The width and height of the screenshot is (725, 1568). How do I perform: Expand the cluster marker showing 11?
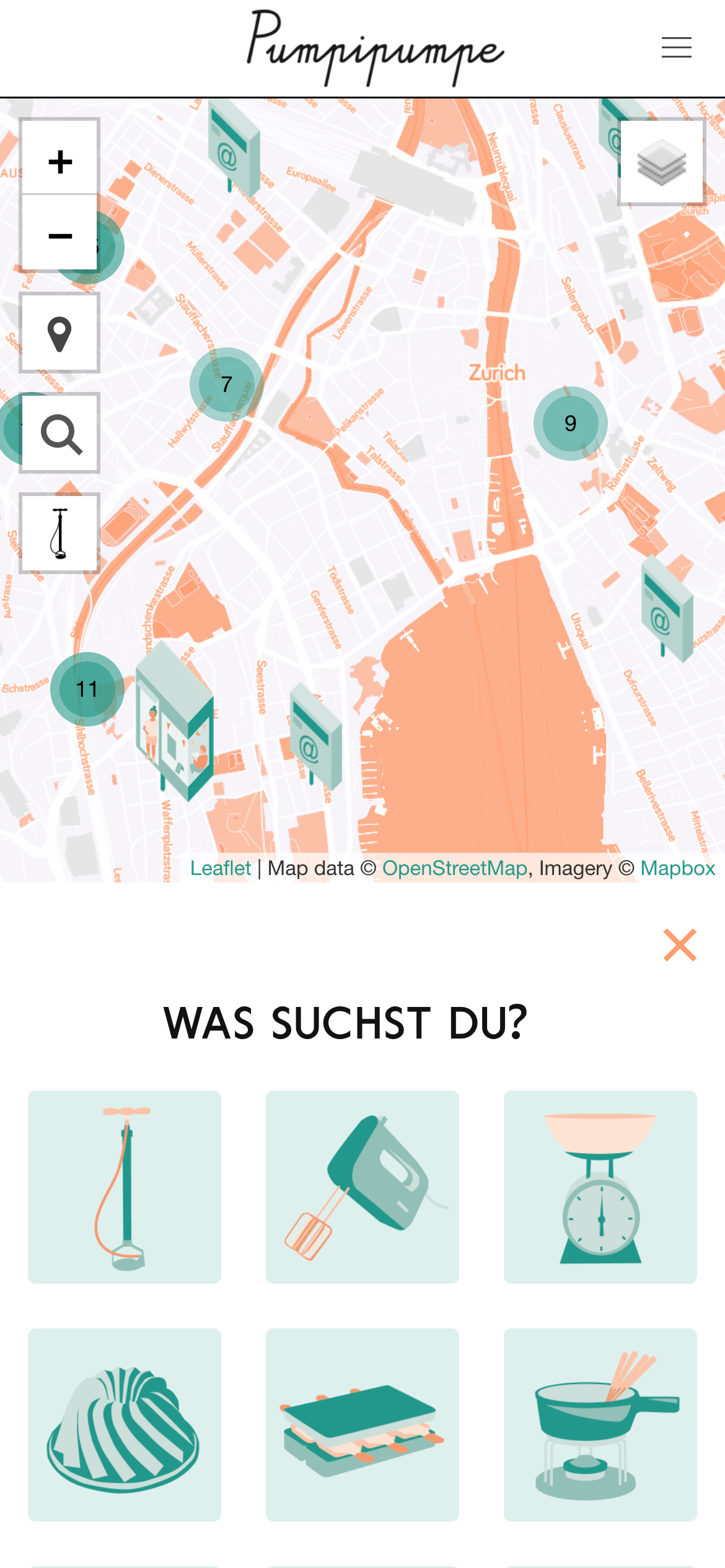click(87, 689)
